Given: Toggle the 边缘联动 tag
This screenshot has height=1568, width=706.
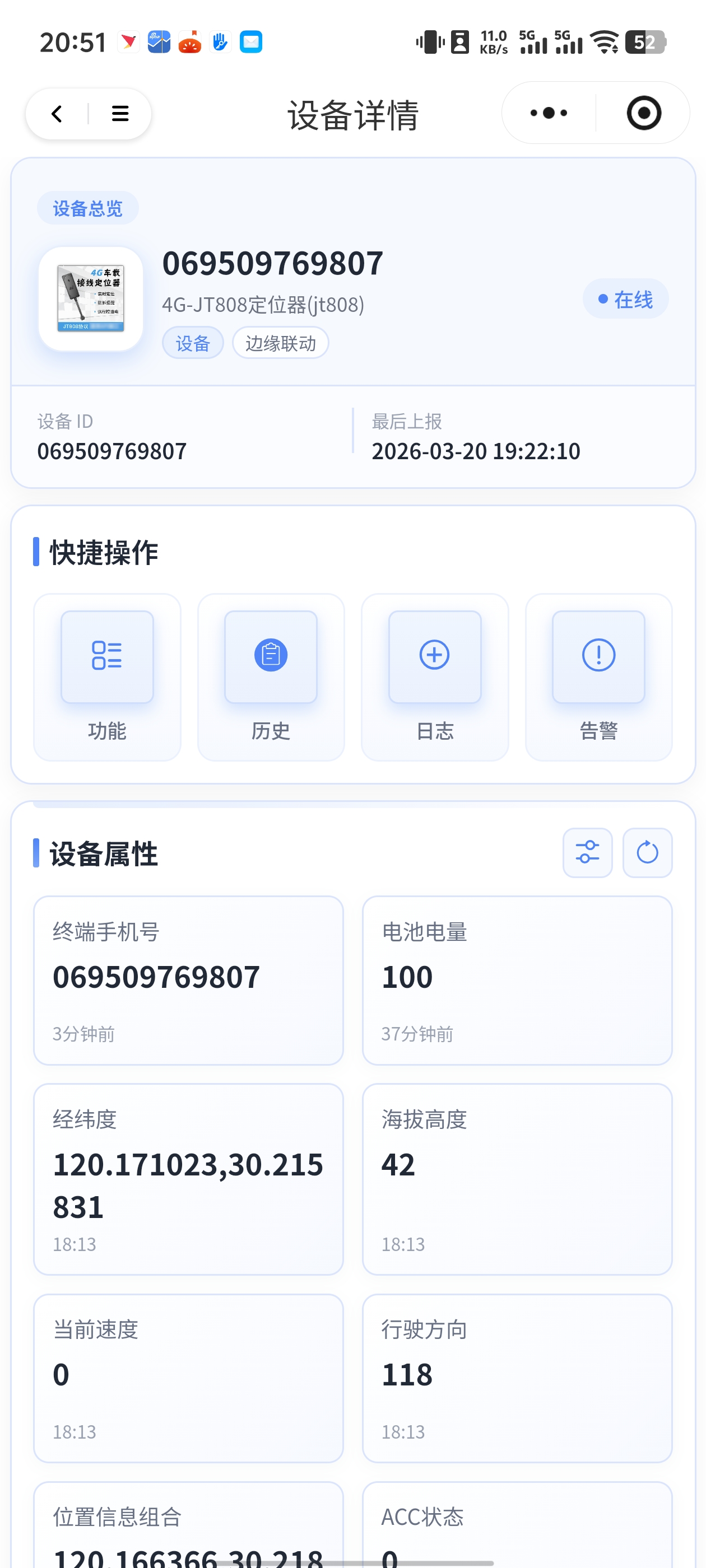Looking at the screenshot, I should point(280,343).
